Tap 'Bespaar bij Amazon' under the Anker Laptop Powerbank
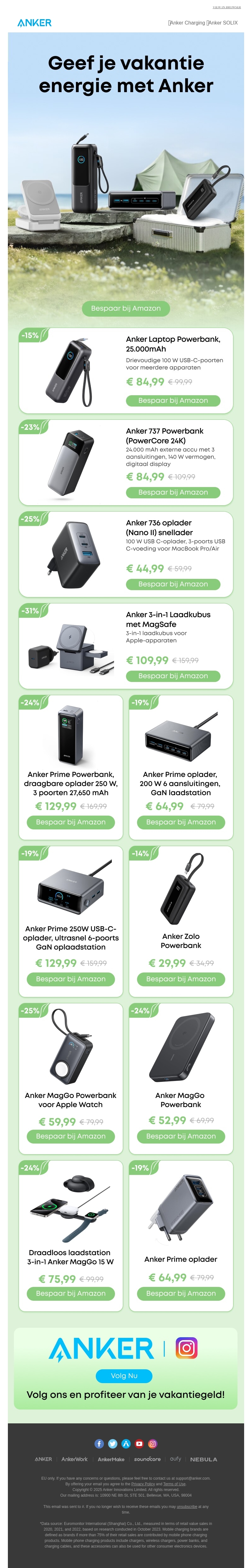 (173, 401)
